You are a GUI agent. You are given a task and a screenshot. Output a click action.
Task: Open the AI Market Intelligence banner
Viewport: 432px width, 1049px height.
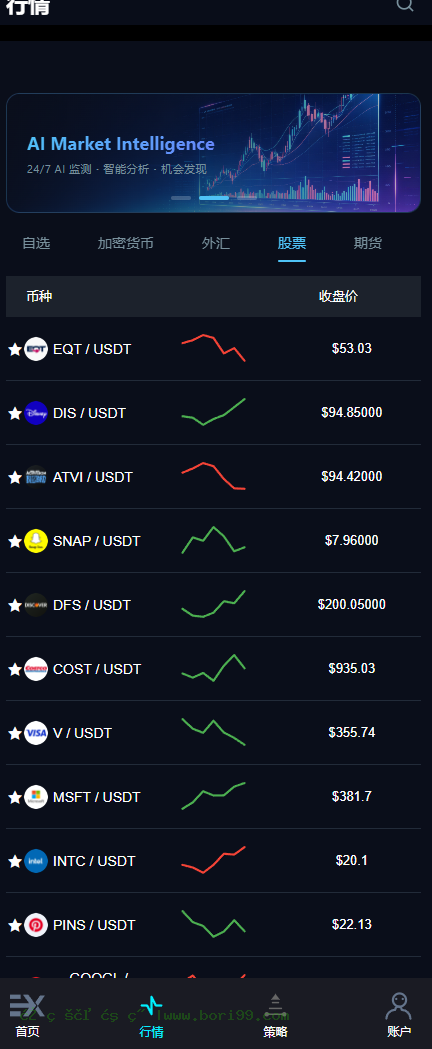(213, 153)
